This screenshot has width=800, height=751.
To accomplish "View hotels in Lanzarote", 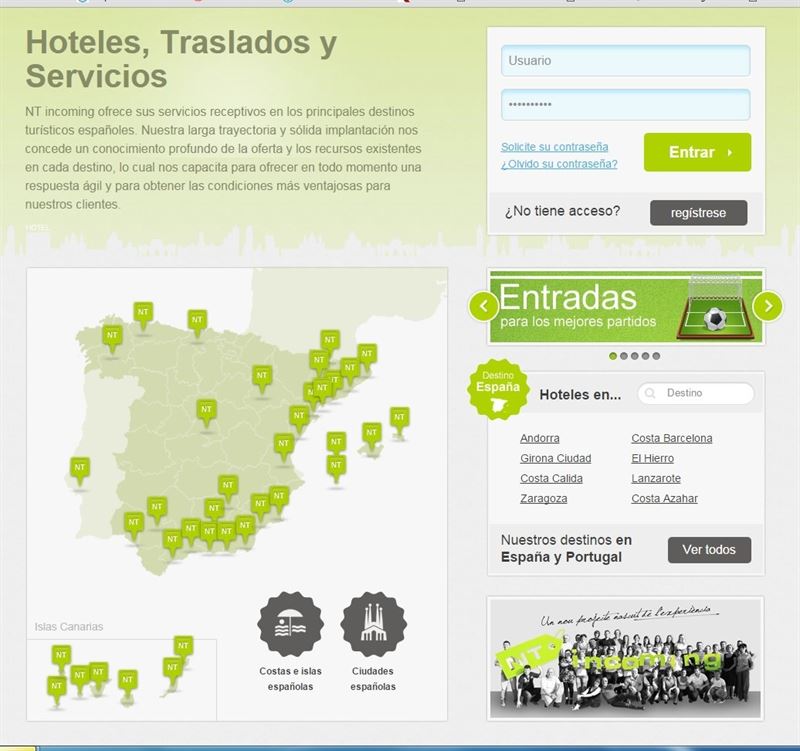I will (656, 478).
